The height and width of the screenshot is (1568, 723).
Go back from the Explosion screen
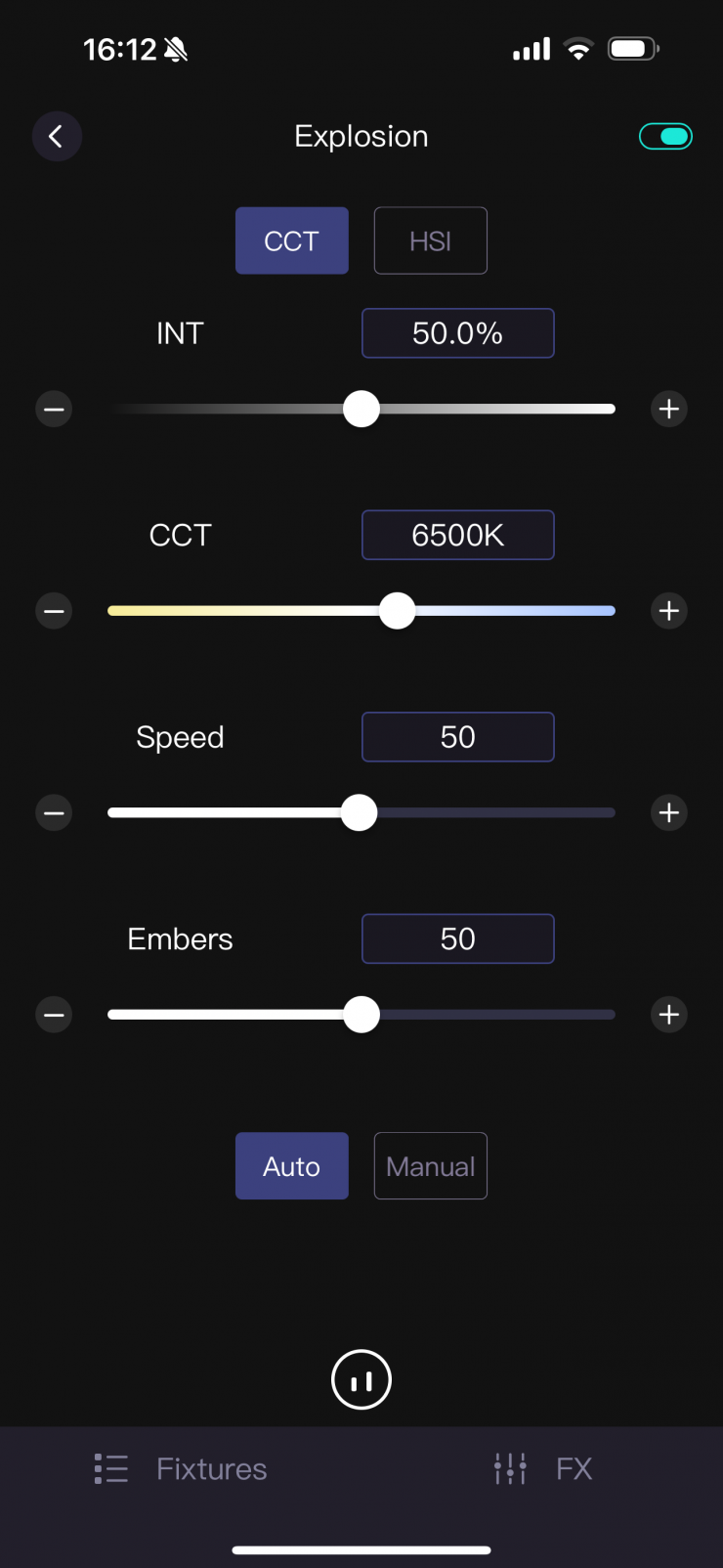tap(57, 136)
